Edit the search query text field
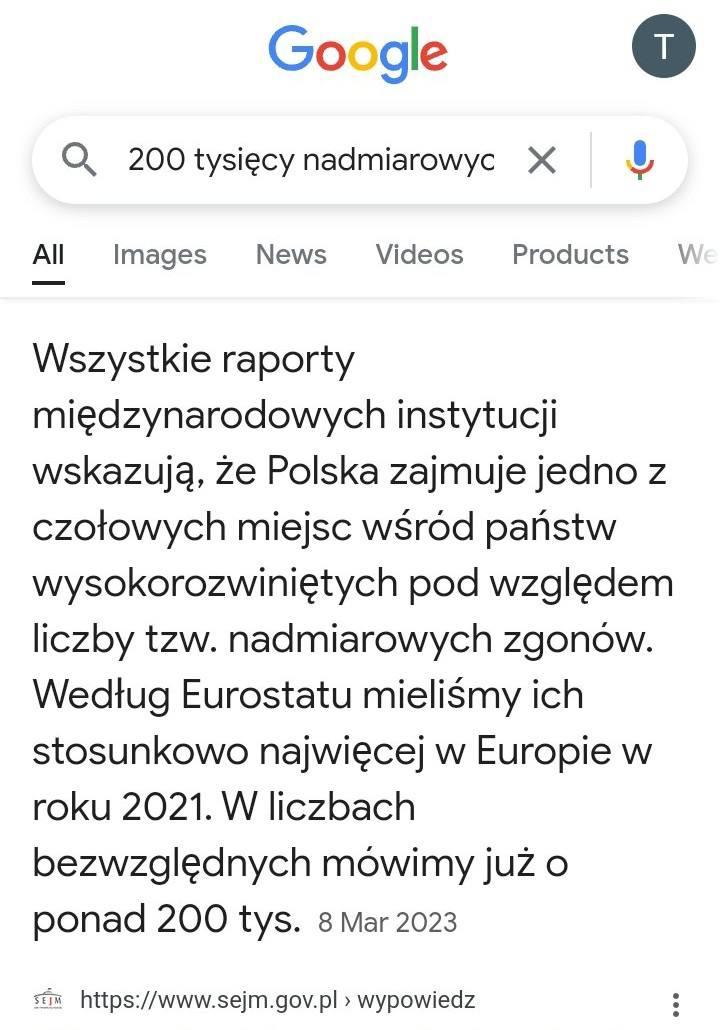This screenshot has height=1030, width=720. (310, 159)
